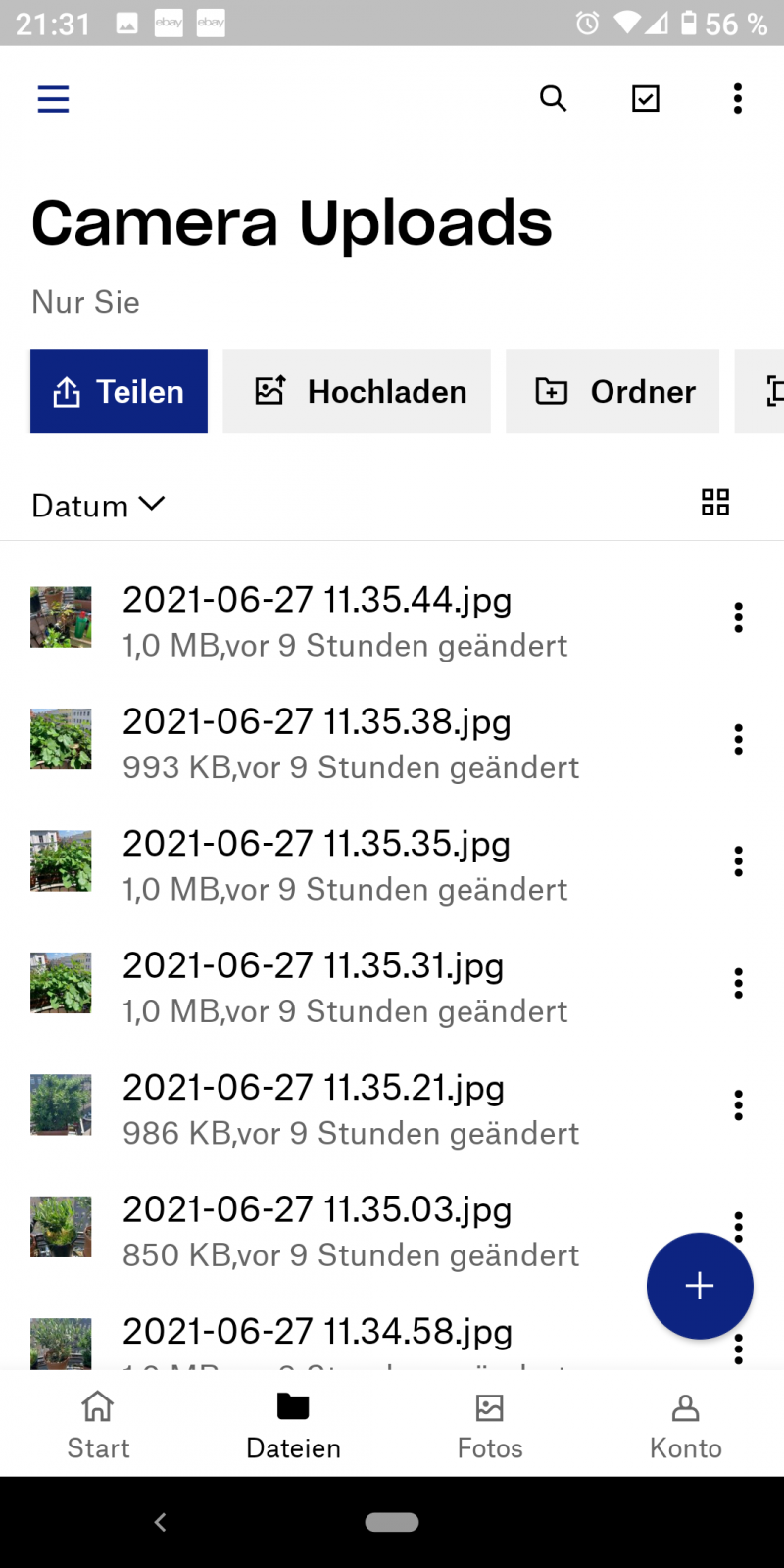Tap the plus floating action button
This screenshot has width=784, height=1568.
click(700, 1286)
